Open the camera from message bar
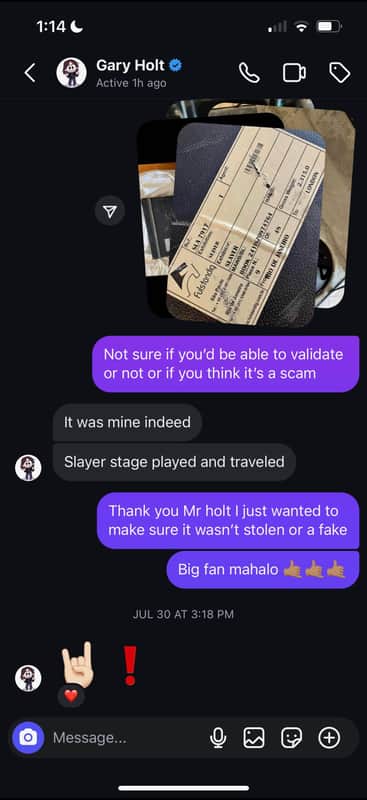This screenshot has height=800, width=367. 28,737
